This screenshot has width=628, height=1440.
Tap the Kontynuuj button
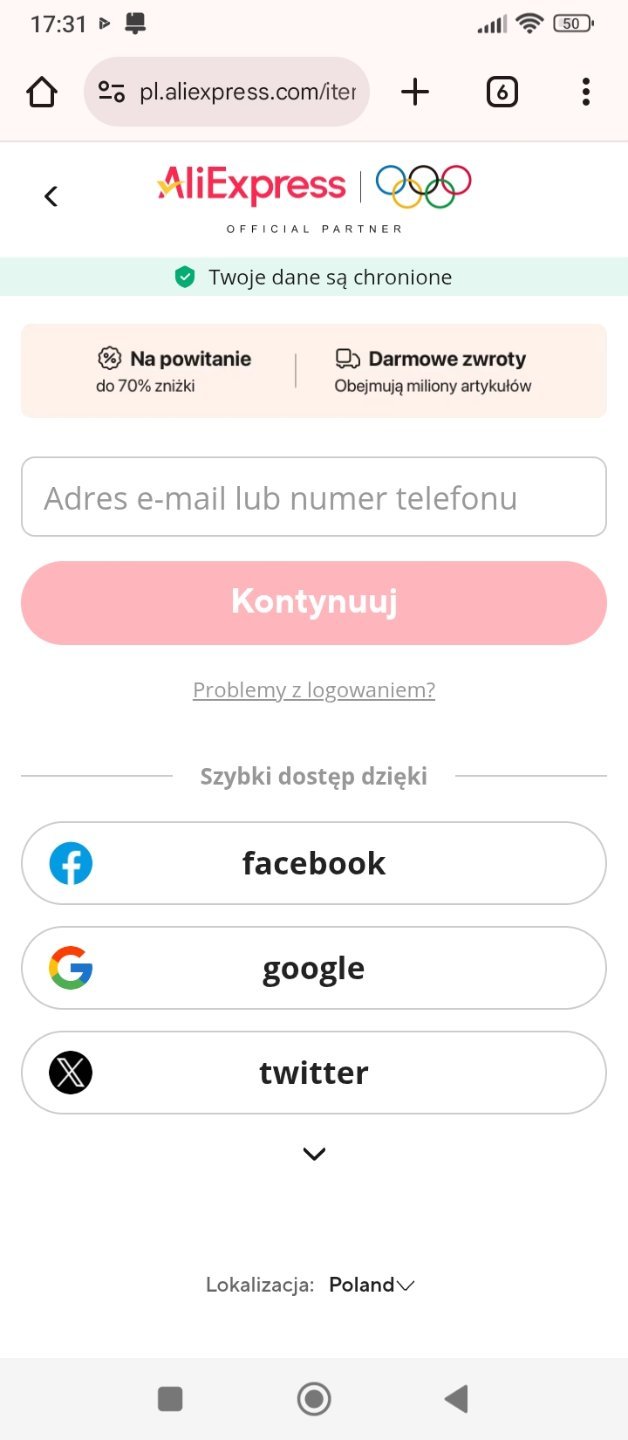314,602
